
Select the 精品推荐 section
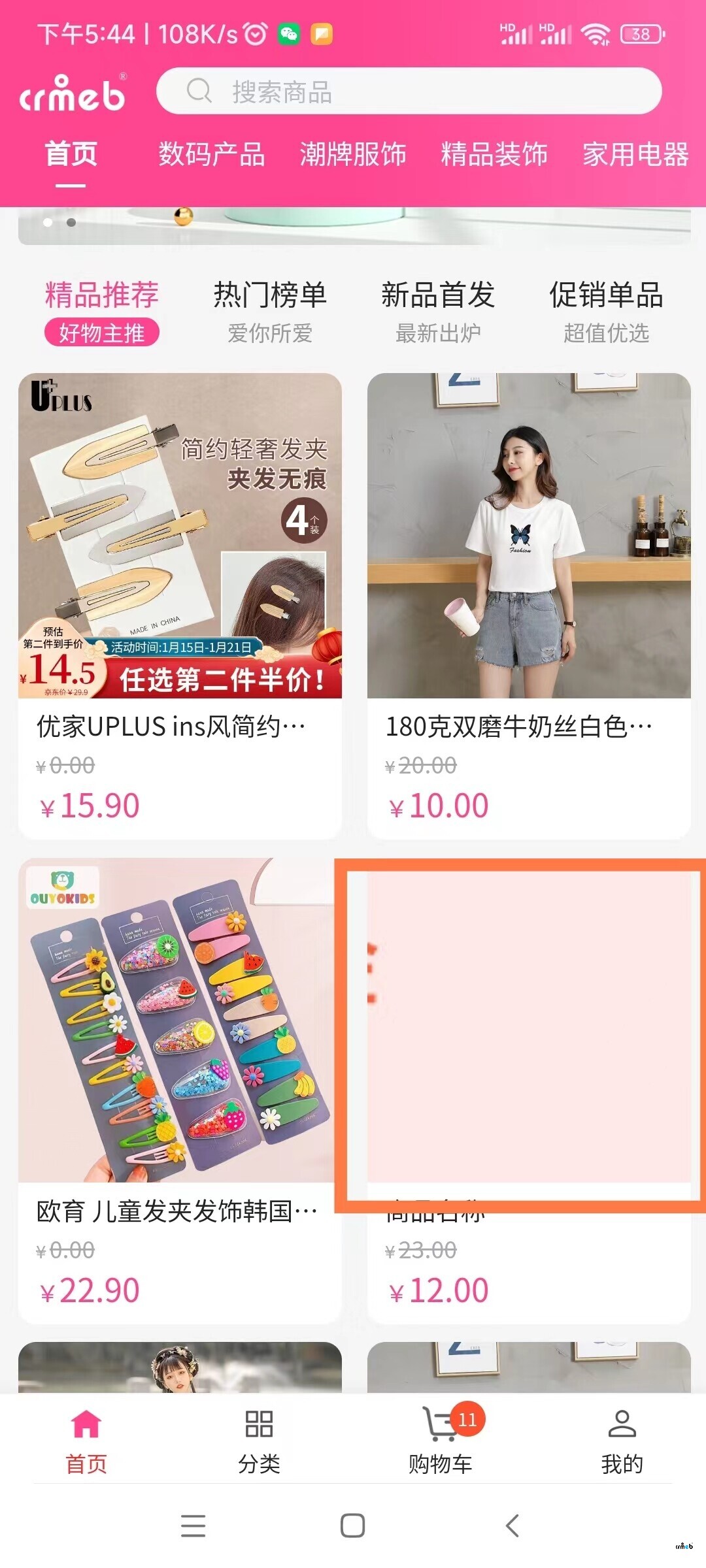pos(102,312)
